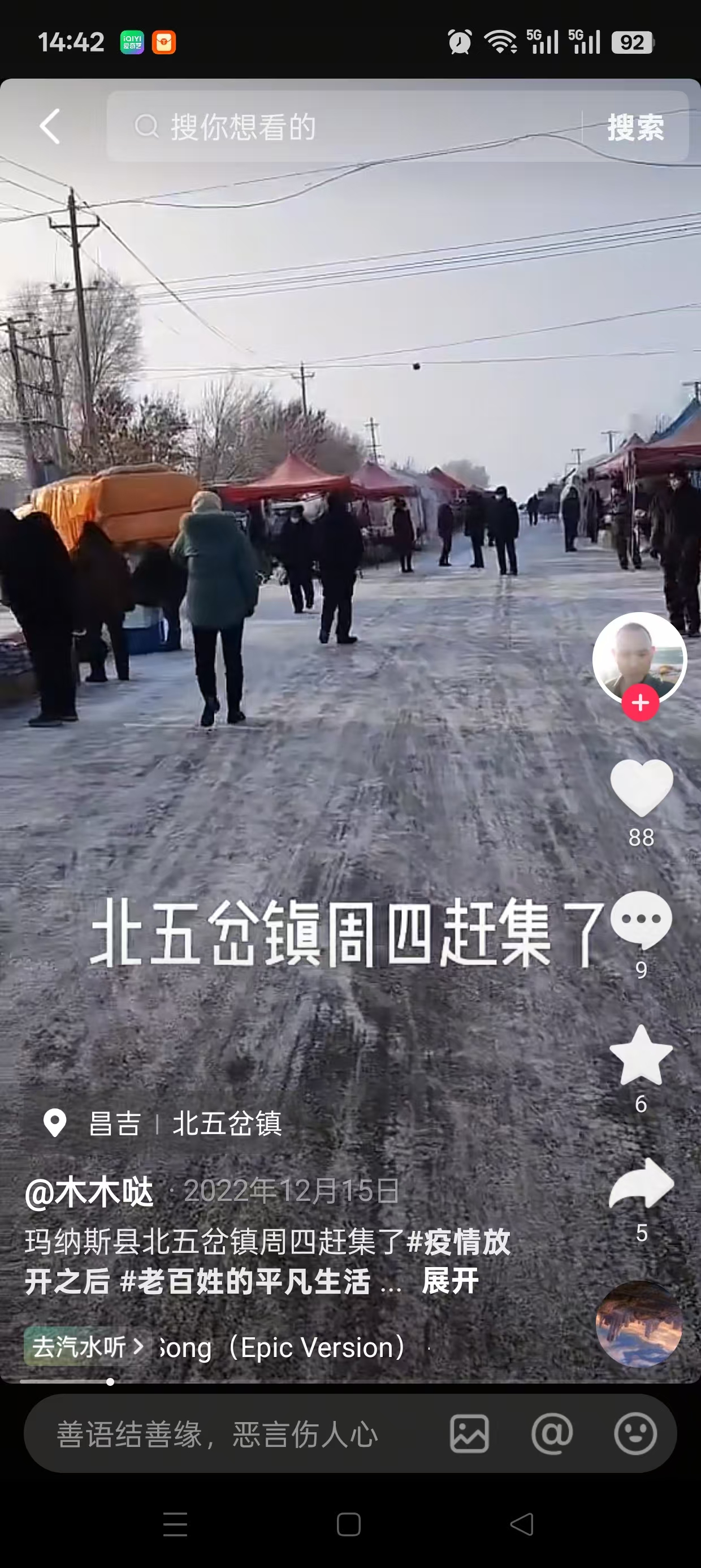Viewport: 701px width, 1568px height.
Task: Mention someone with the @ icon
Action: [x=552, y=1434]
